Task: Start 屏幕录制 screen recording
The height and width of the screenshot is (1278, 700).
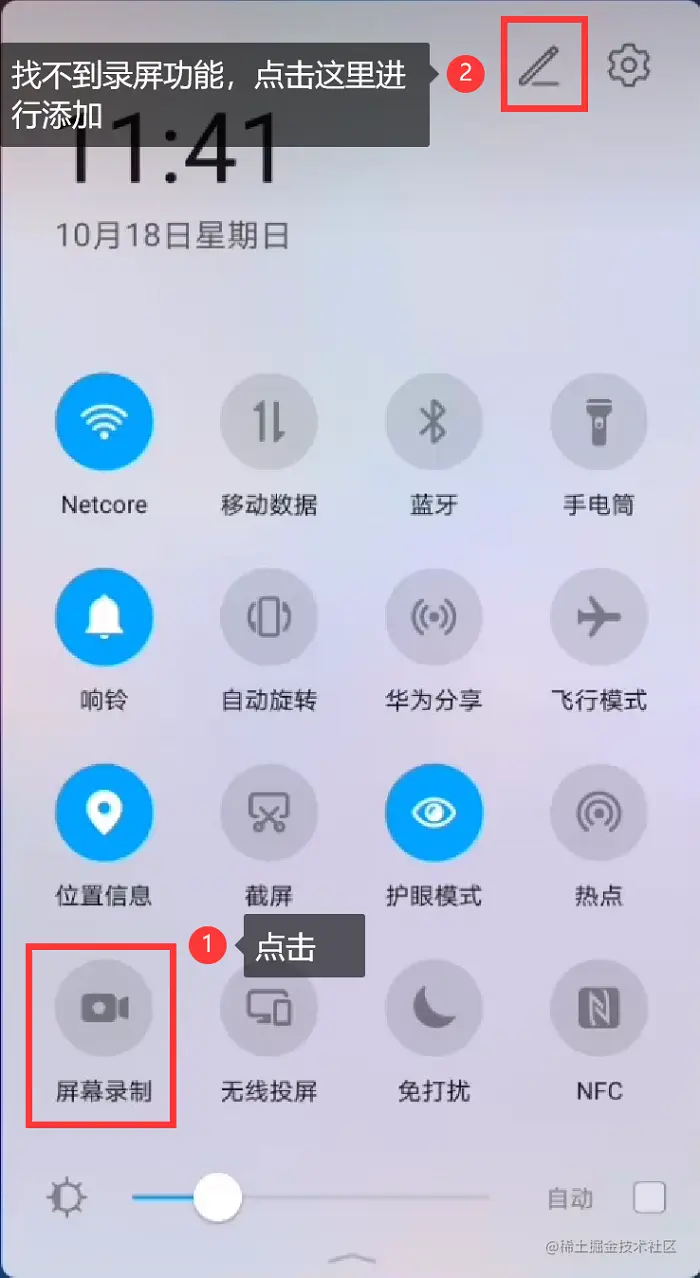Action: coord(104,1009)
